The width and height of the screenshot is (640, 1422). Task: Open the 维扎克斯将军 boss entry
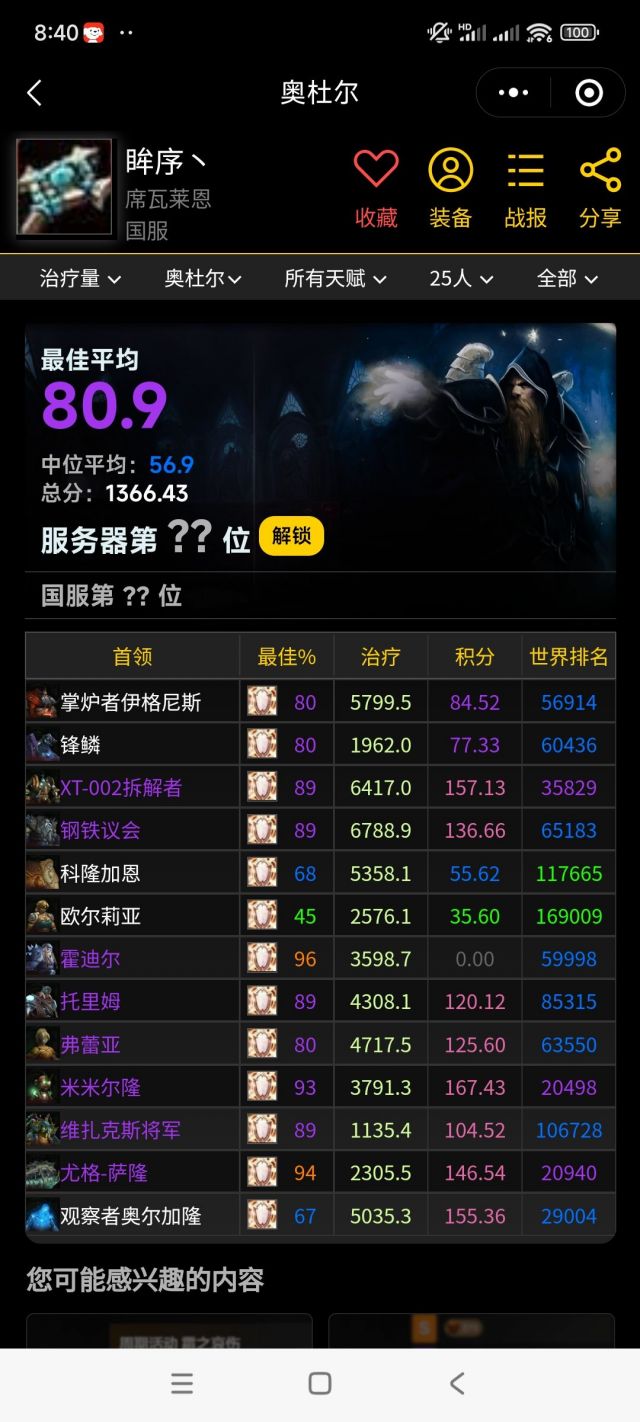coord(120,1131)
